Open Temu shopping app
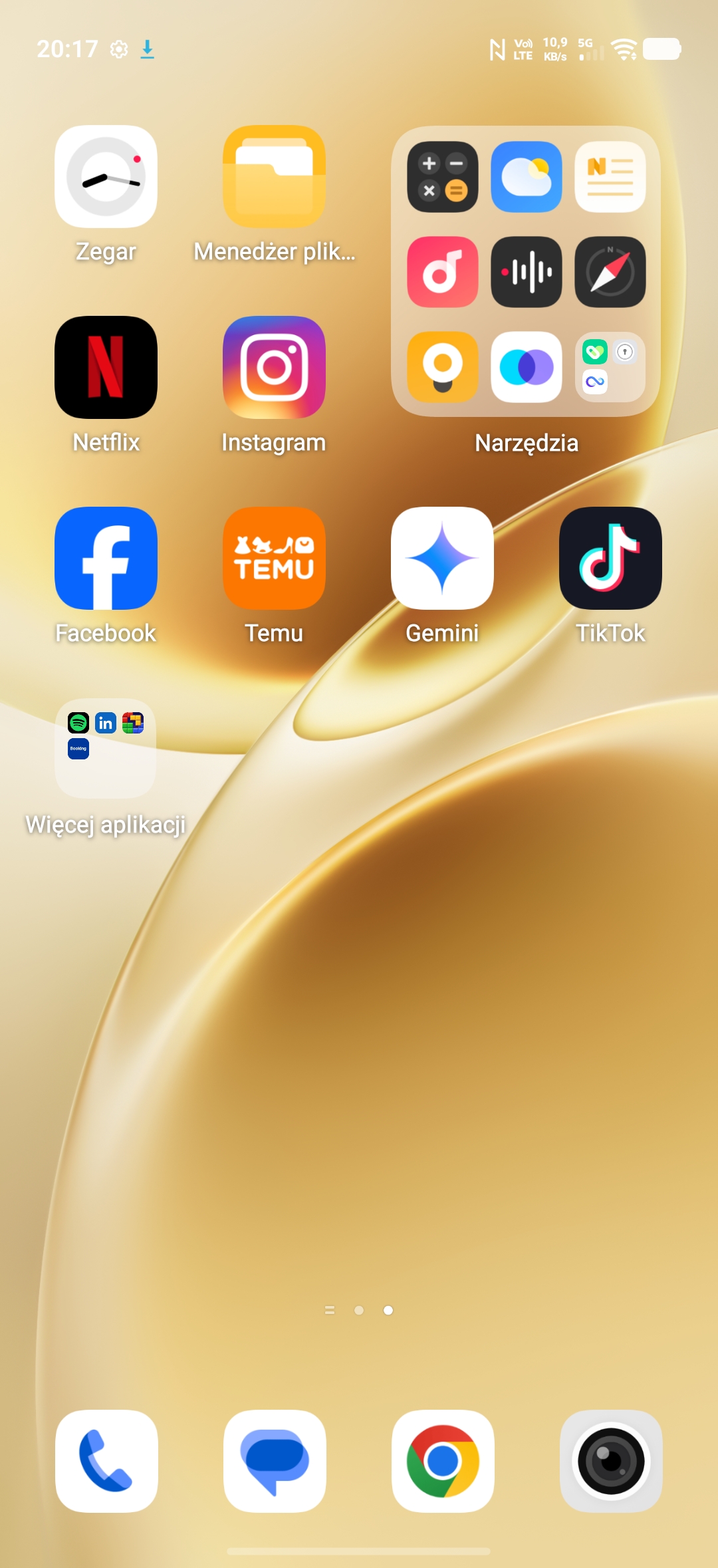 [x=274, y=558]
